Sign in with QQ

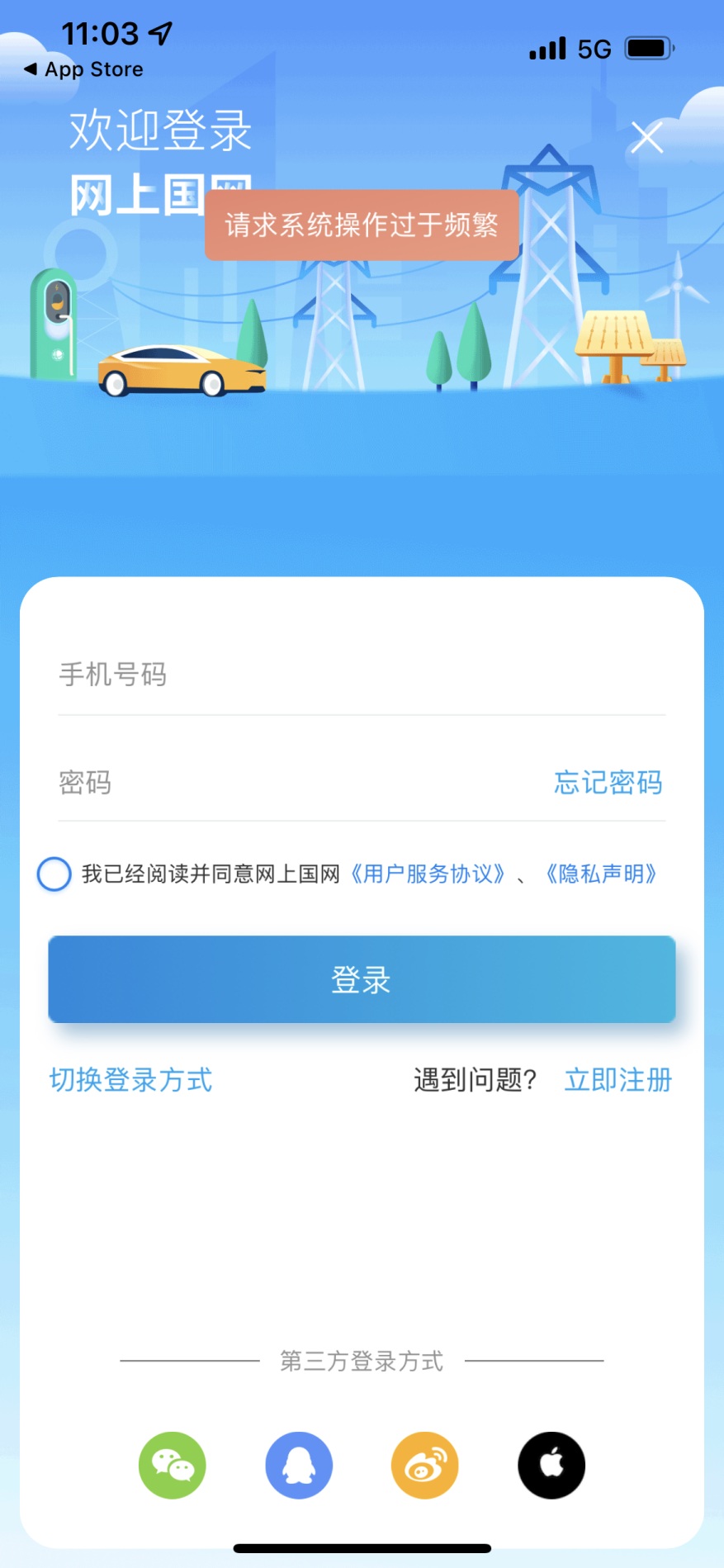pos(298,1466)
